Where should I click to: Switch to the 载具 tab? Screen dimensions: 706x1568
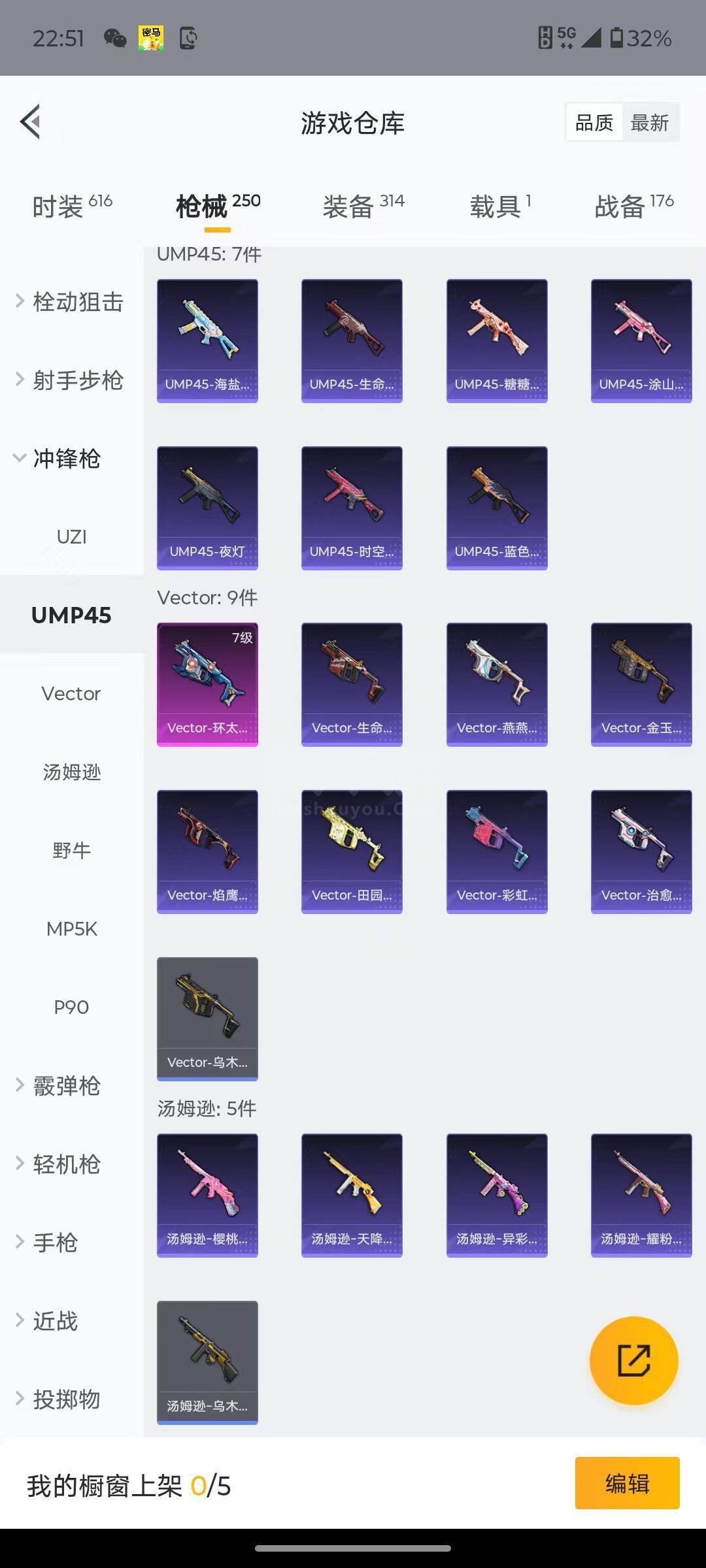(x=500, y=206)
